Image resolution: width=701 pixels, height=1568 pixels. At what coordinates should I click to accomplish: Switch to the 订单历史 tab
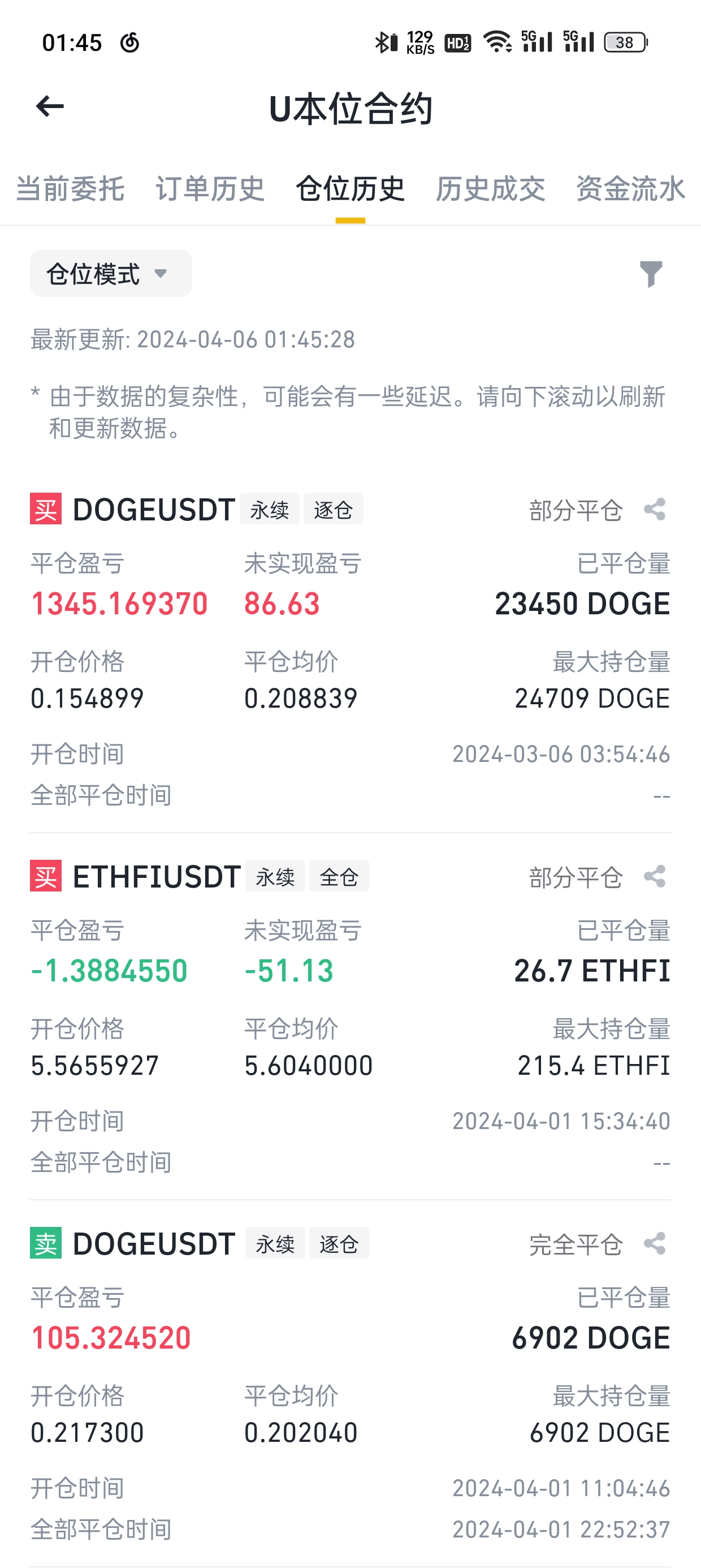[x=210, y=189]
